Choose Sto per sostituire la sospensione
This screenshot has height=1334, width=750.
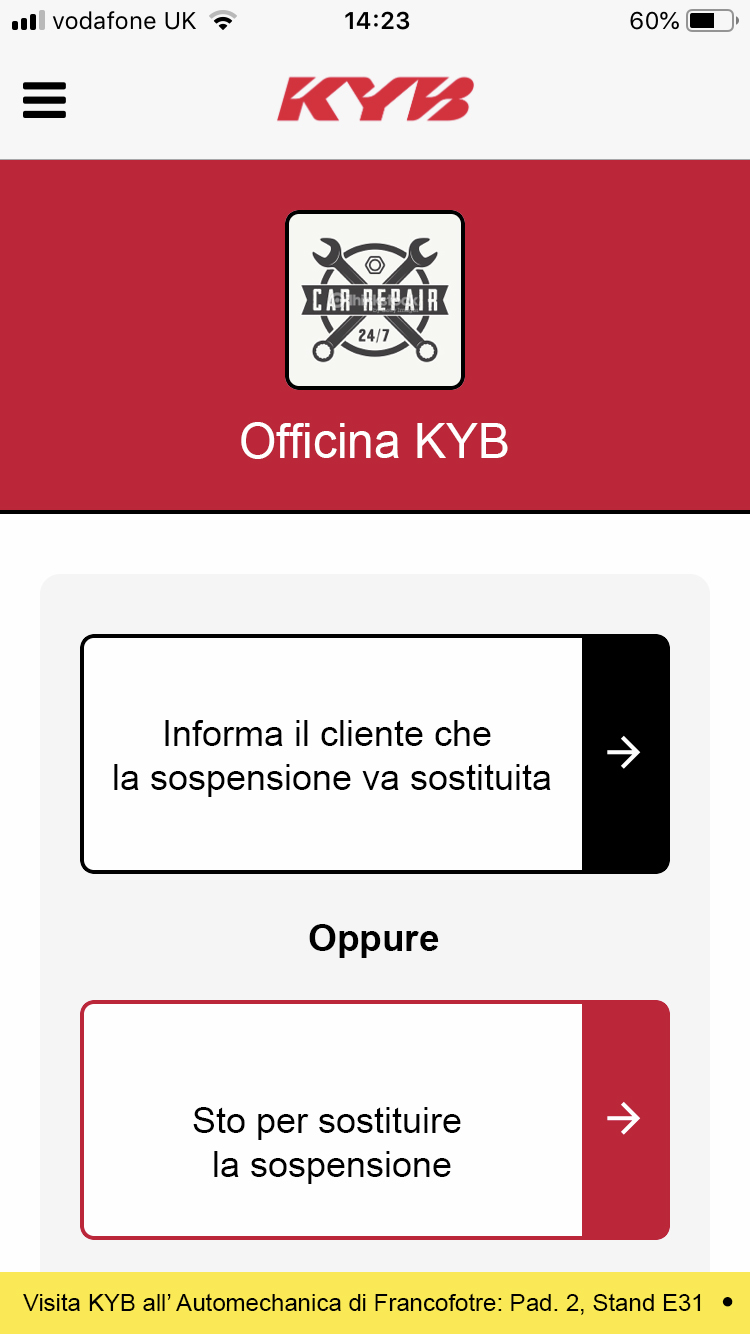click(x=375, y=1120)
